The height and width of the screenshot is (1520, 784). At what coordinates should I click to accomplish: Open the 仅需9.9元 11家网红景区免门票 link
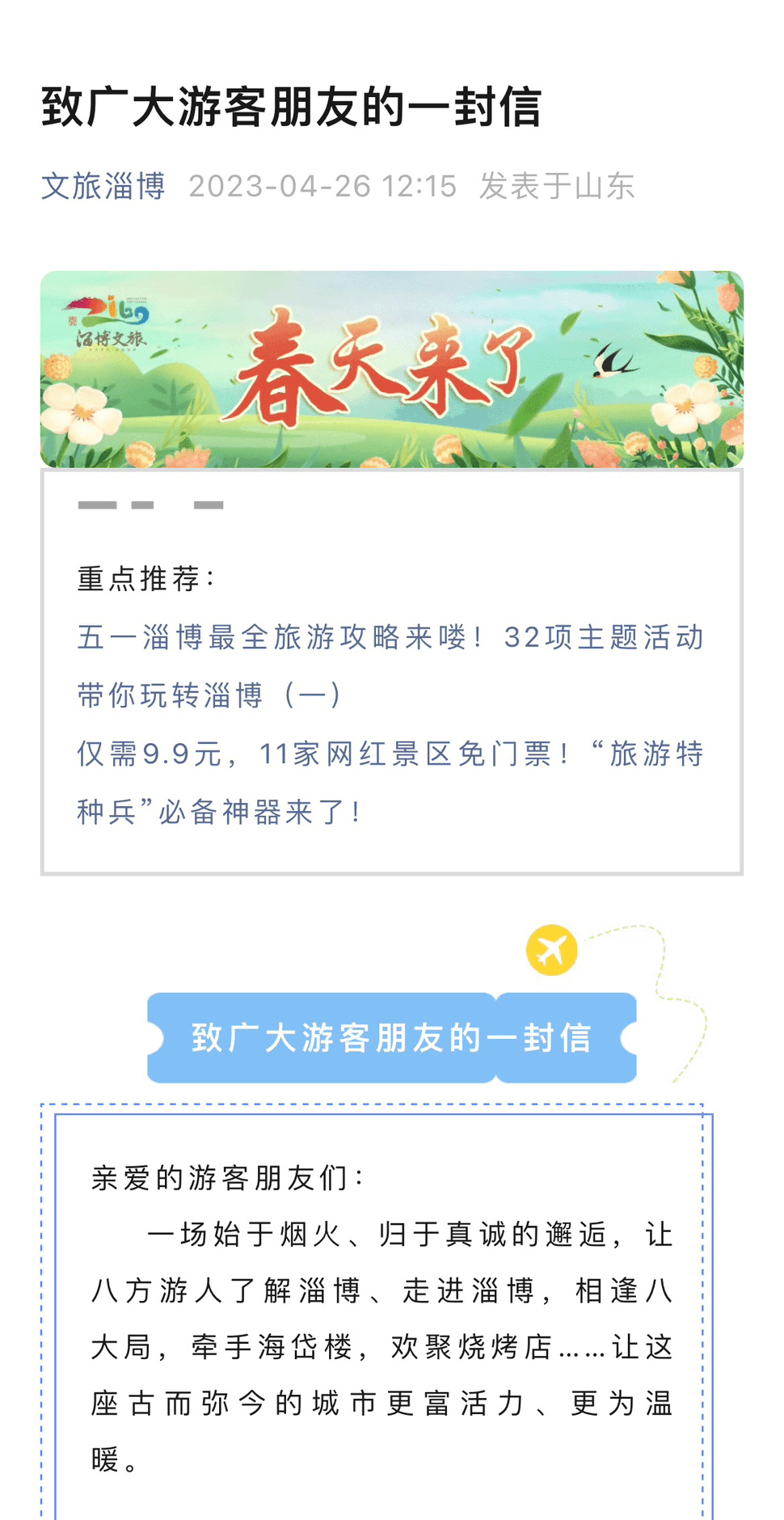(390, 754)
